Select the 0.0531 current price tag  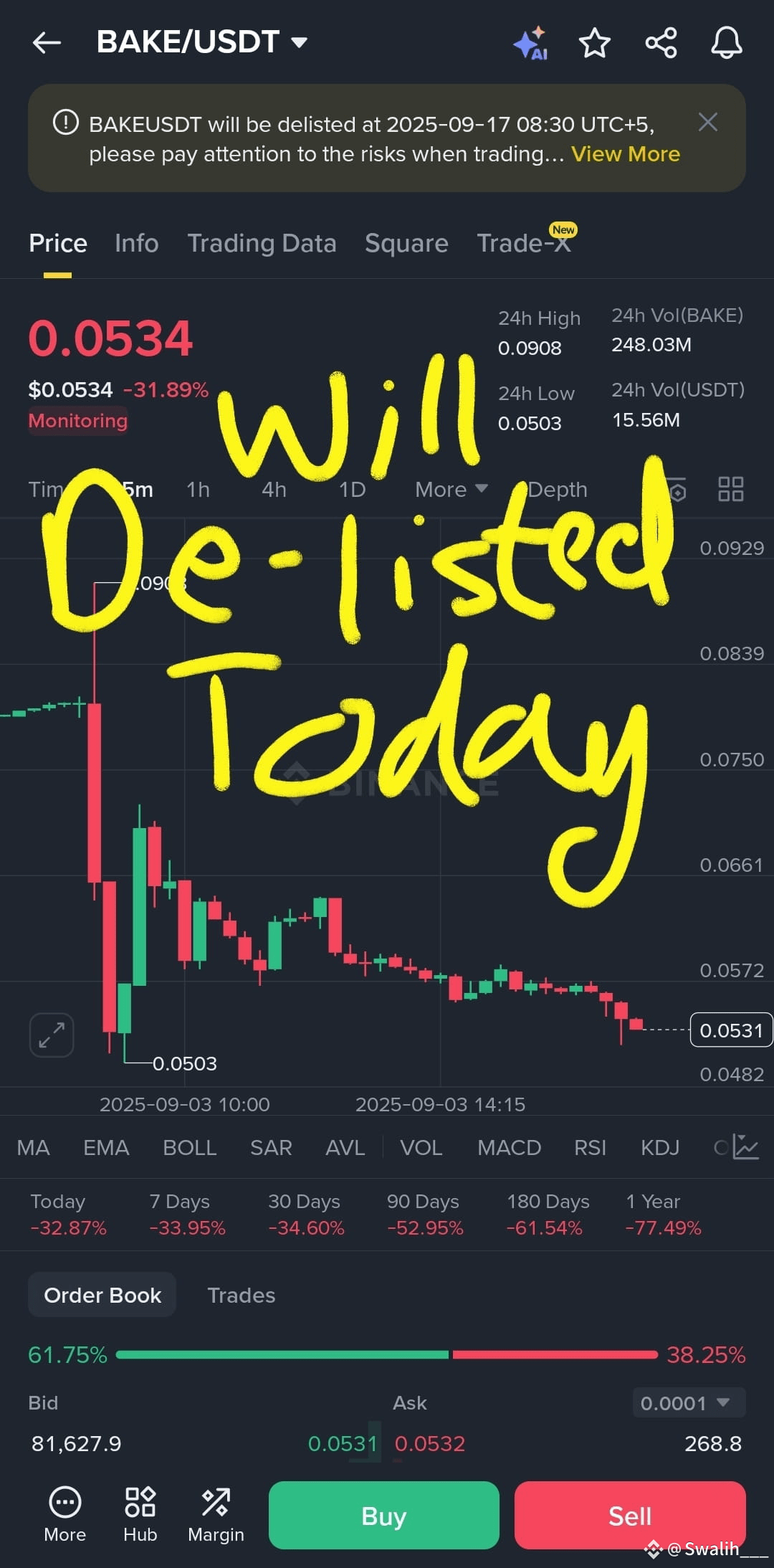point(730,1030)
